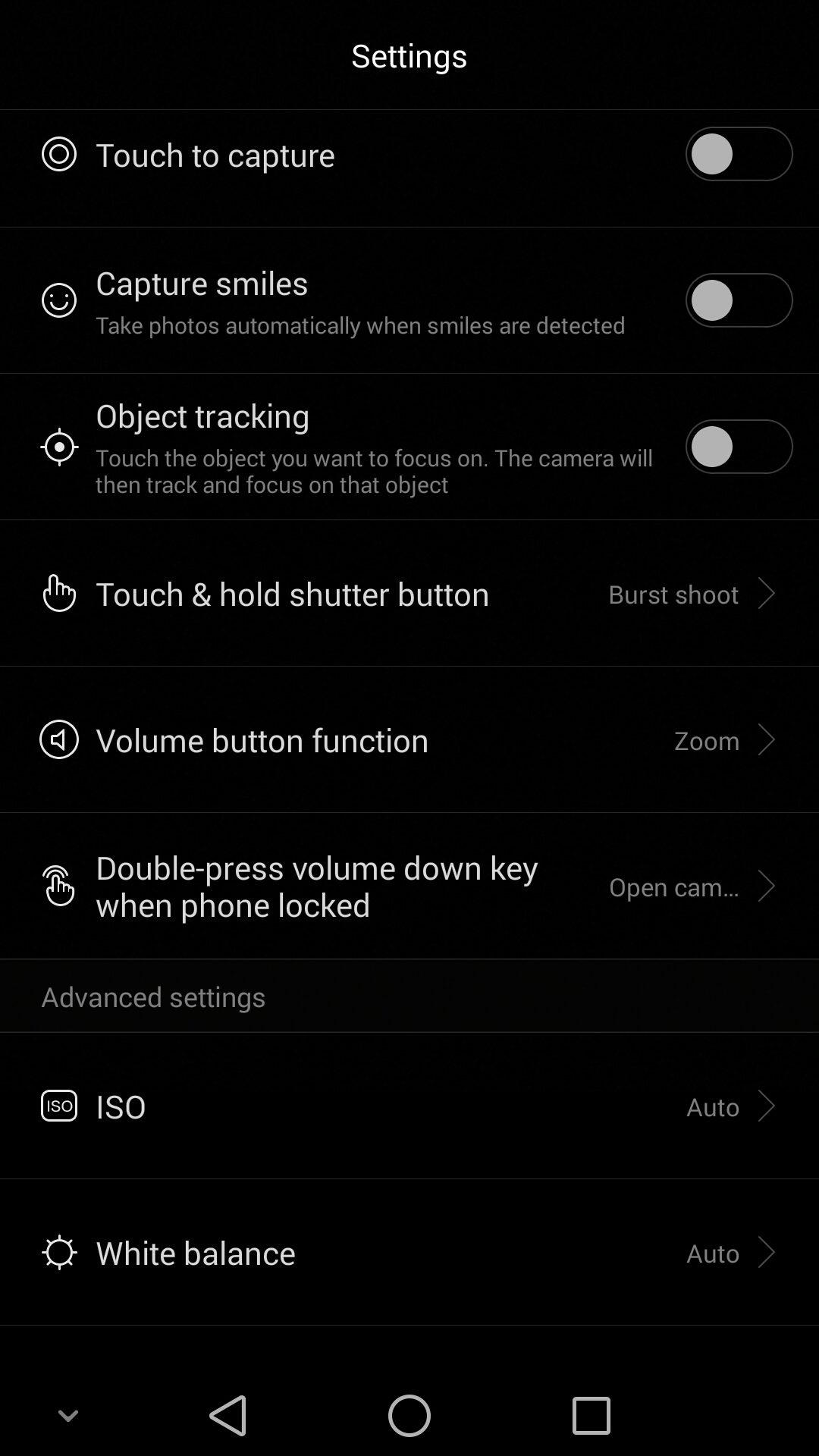Go to the home screen
The width and height of the screenshot is (819, 1456).
click(x=409, y=1415)
